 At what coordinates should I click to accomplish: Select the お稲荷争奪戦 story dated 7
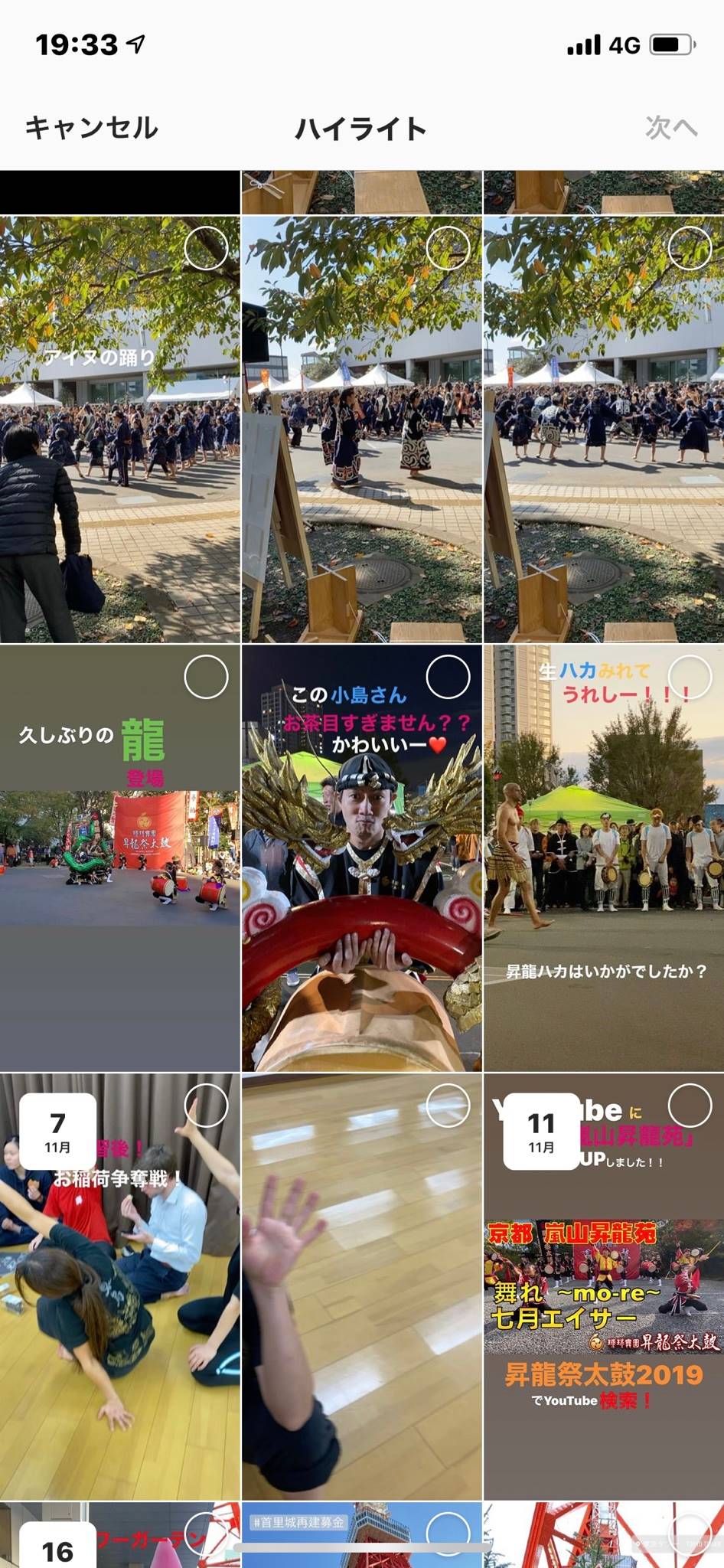click(119, 1286)
